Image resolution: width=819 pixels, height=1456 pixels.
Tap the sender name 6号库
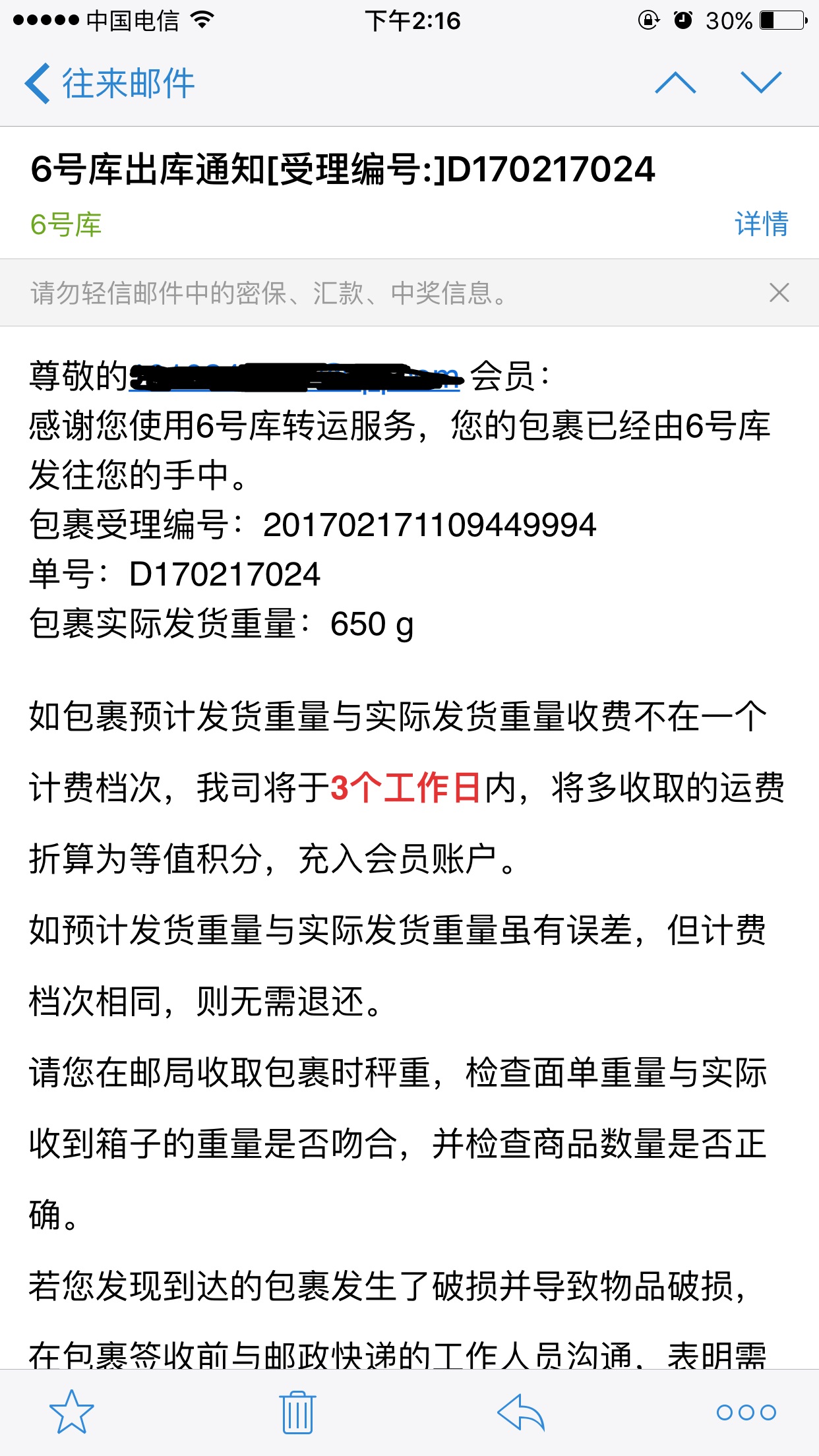point(66,225)
